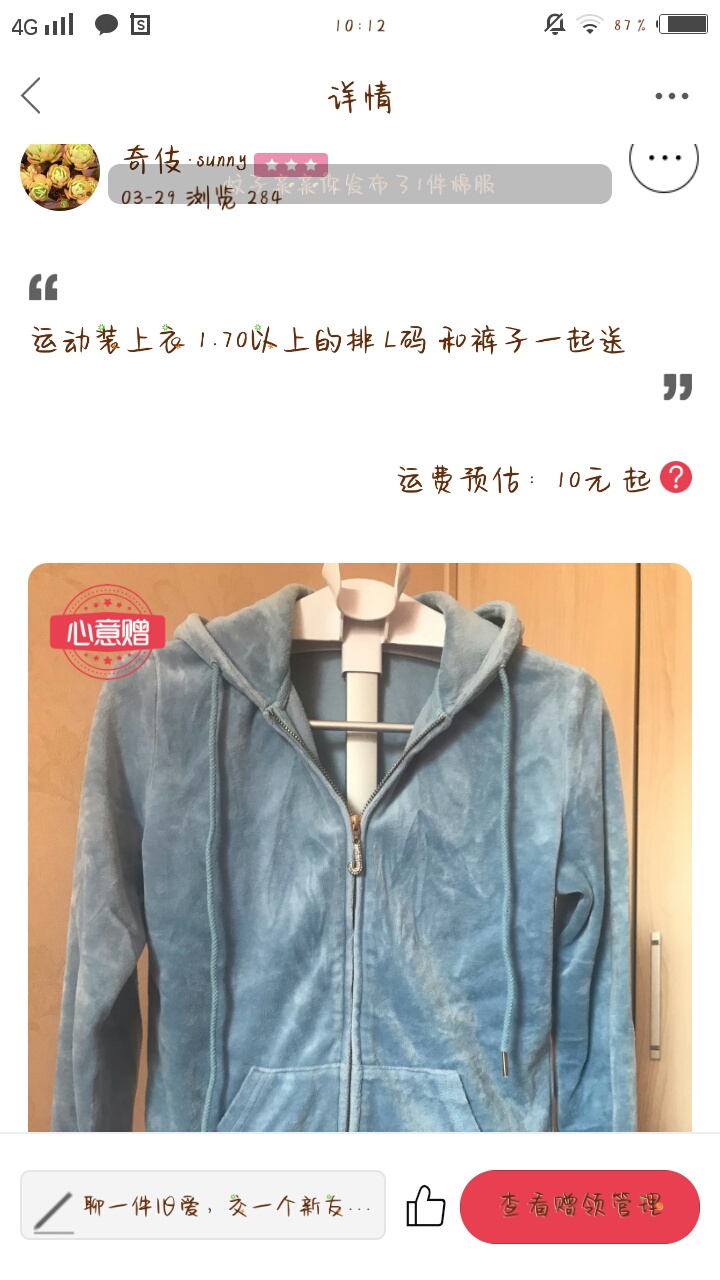Viewport: 720px width, 1280px height.
Task: Open 奇伎·sunny's profile avatar
Action: (60, 170)
